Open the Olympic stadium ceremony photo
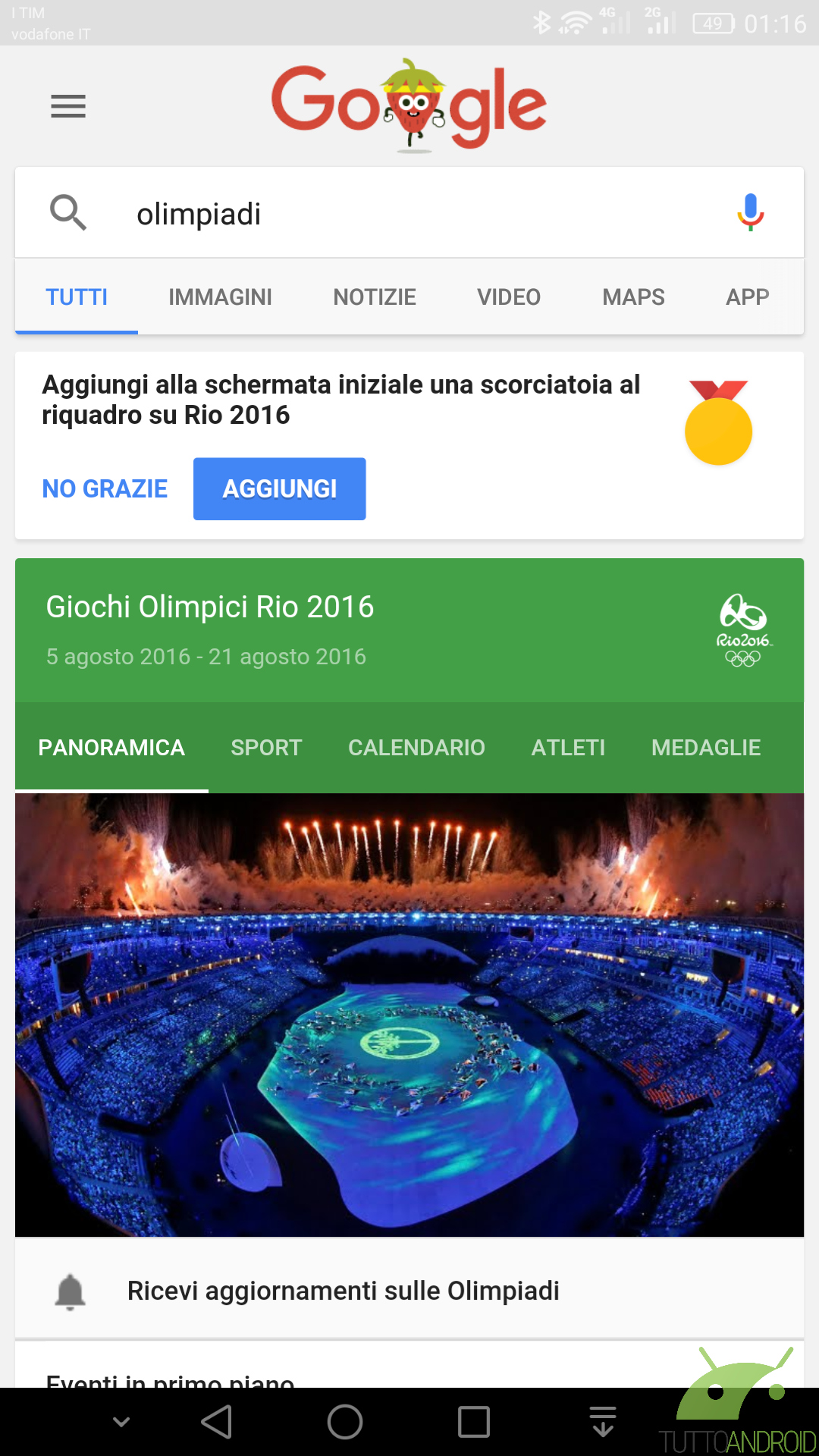Screen dimensions: 819x1456 pos(409,1015)
